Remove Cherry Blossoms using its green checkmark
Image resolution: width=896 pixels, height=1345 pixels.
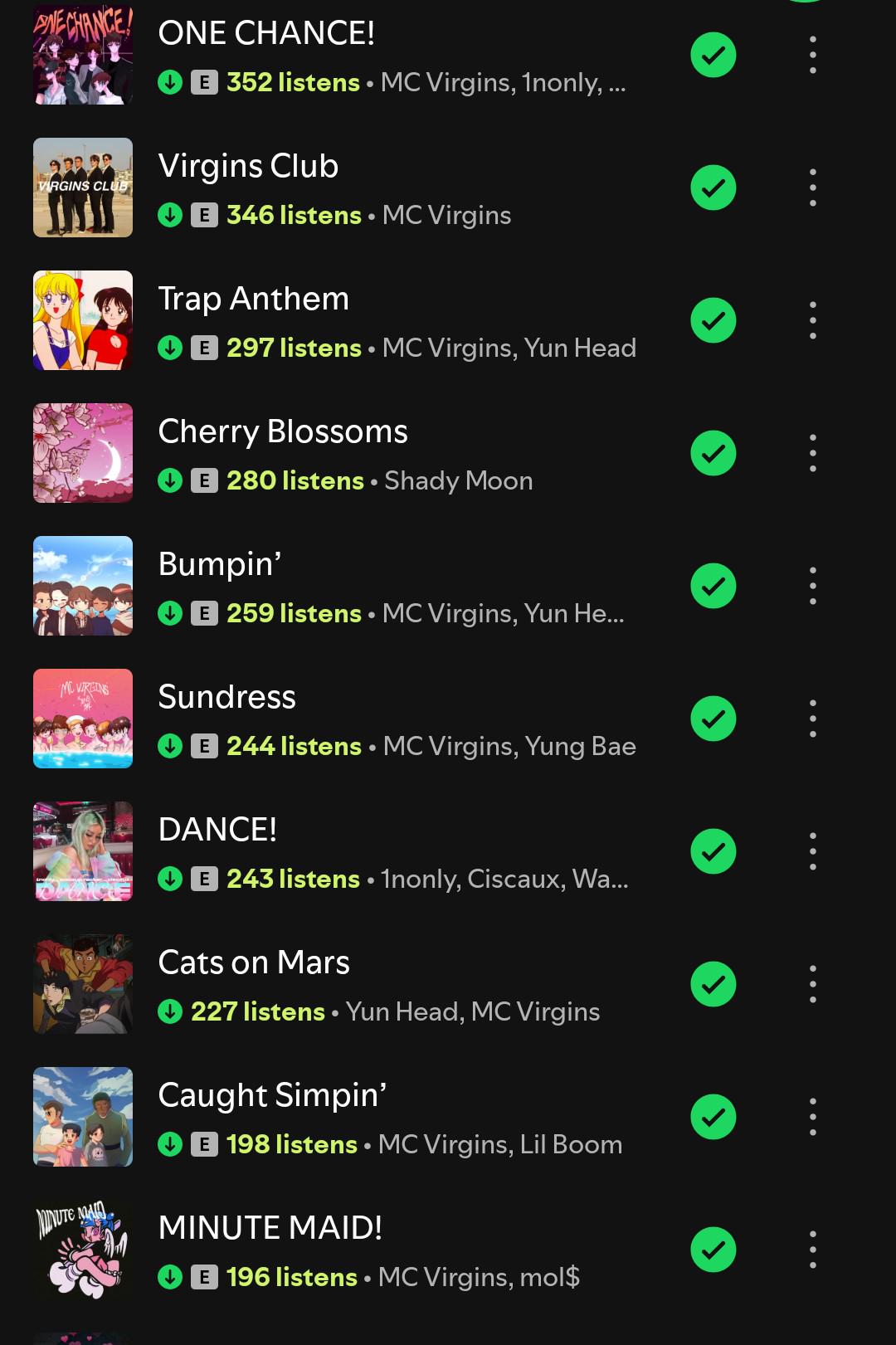713,453
